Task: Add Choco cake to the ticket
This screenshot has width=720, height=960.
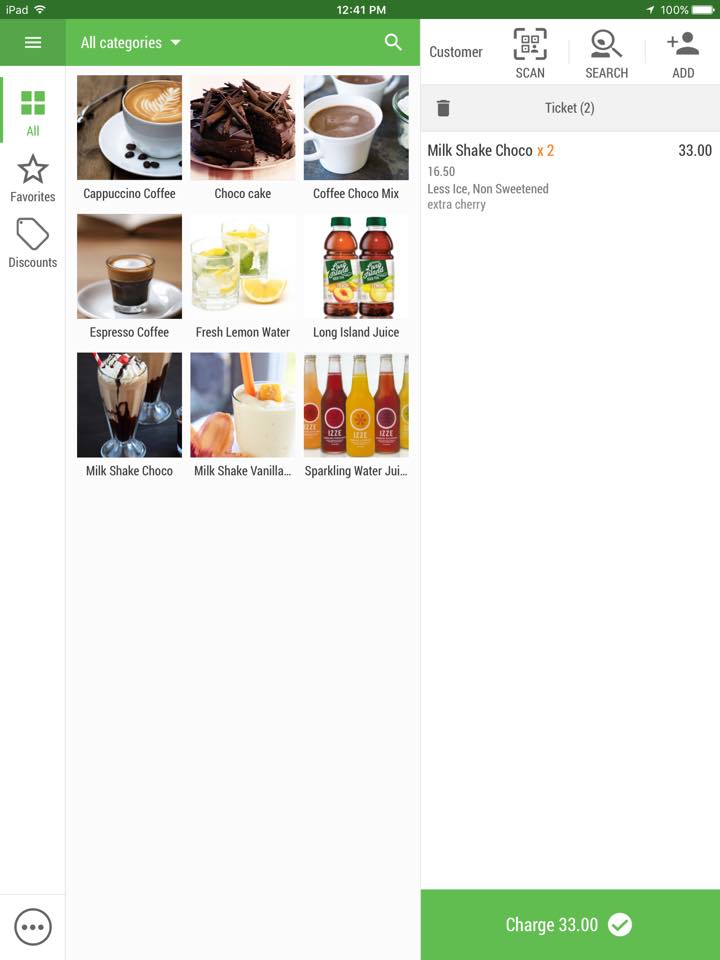Action: pyautogui.click(x=243, y=137)
